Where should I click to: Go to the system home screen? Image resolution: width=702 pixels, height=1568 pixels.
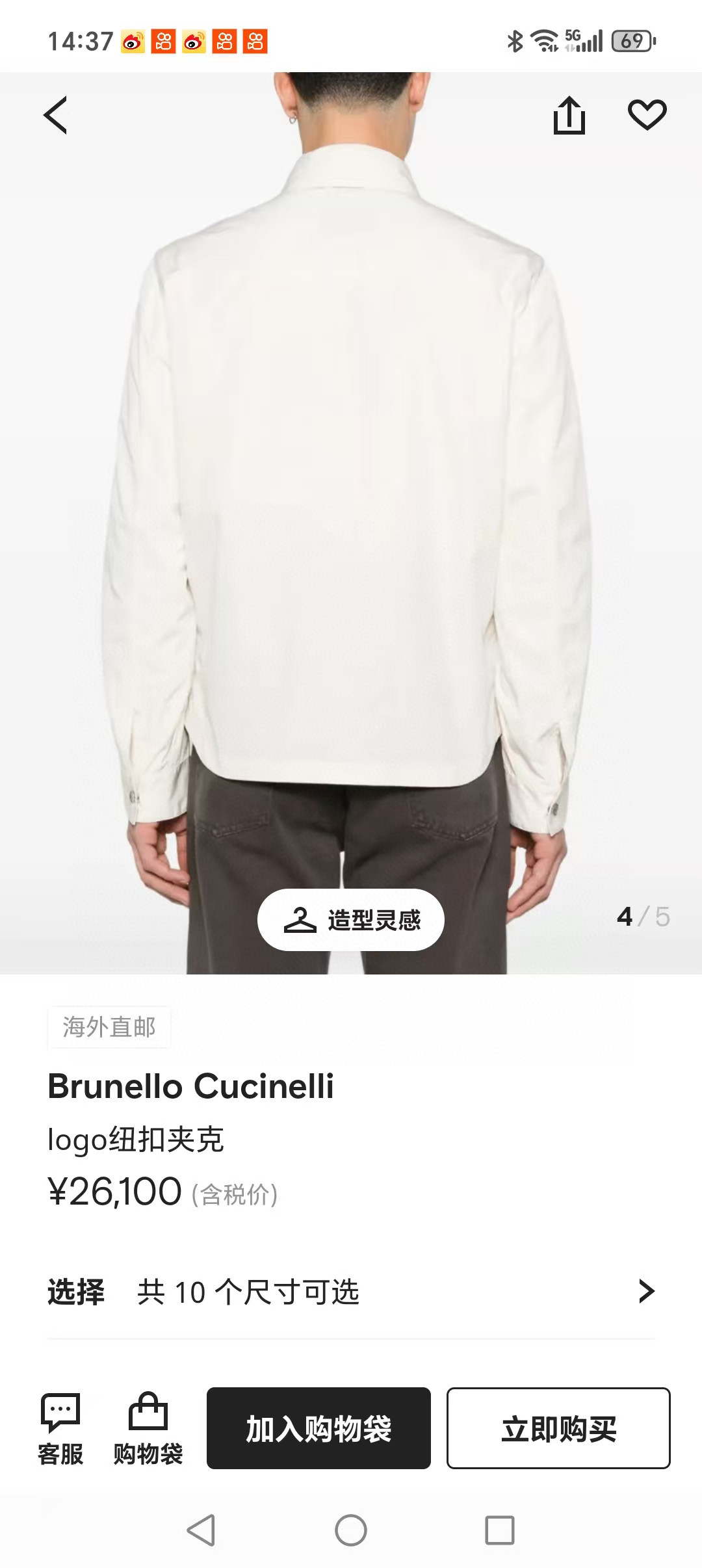point(351,1530)
